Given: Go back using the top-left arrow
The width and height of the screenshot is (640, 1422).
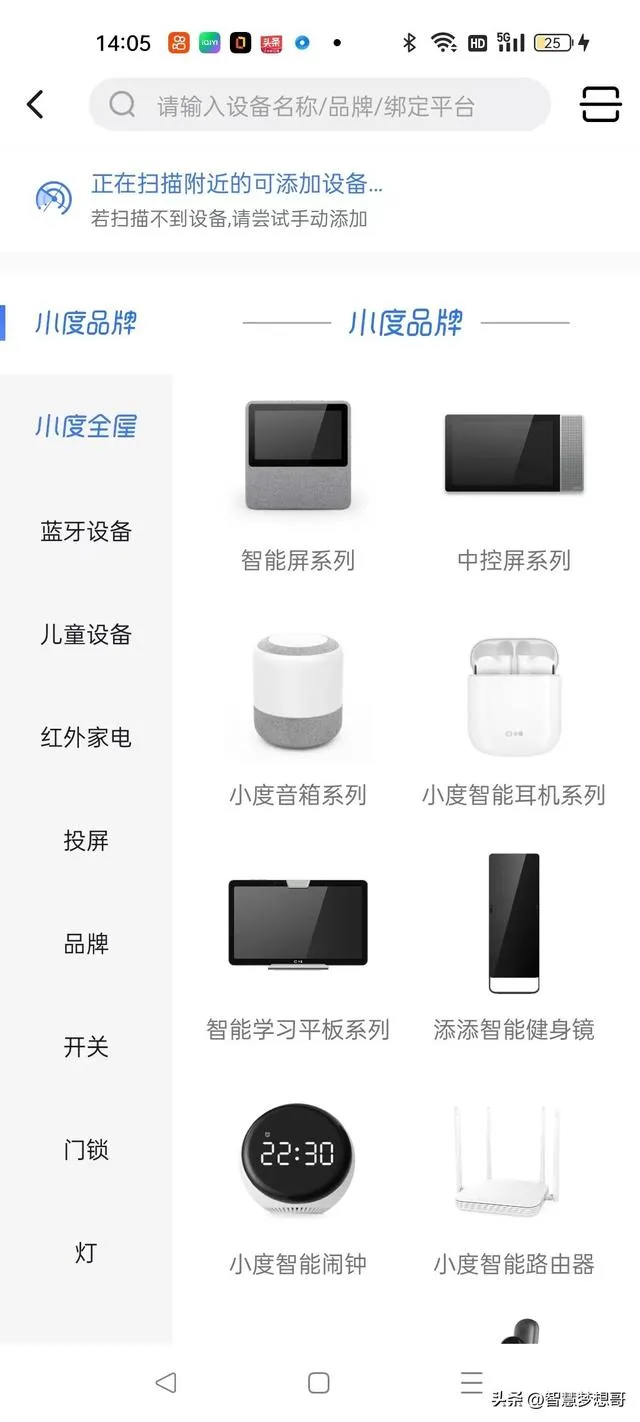Looking at the screenshot, I should (x=36, y=104).
